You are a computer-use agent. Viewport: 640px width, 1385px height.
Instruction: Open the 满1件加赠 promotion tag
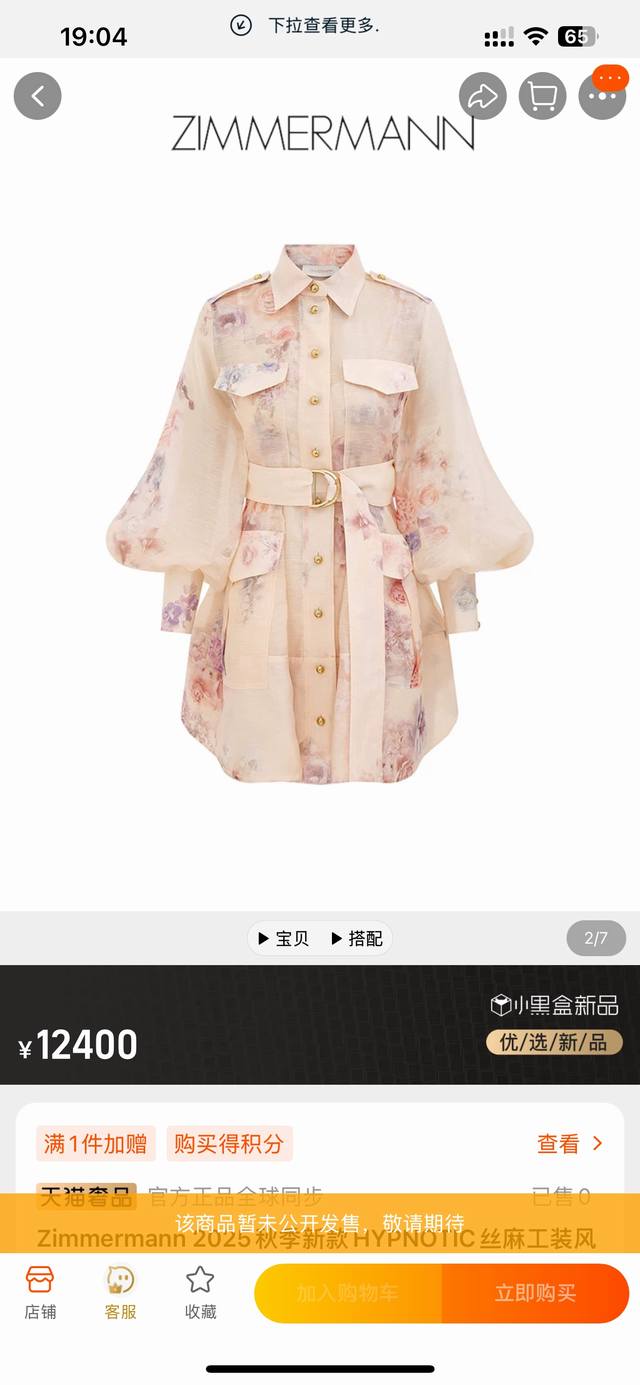pos(96,1143)
